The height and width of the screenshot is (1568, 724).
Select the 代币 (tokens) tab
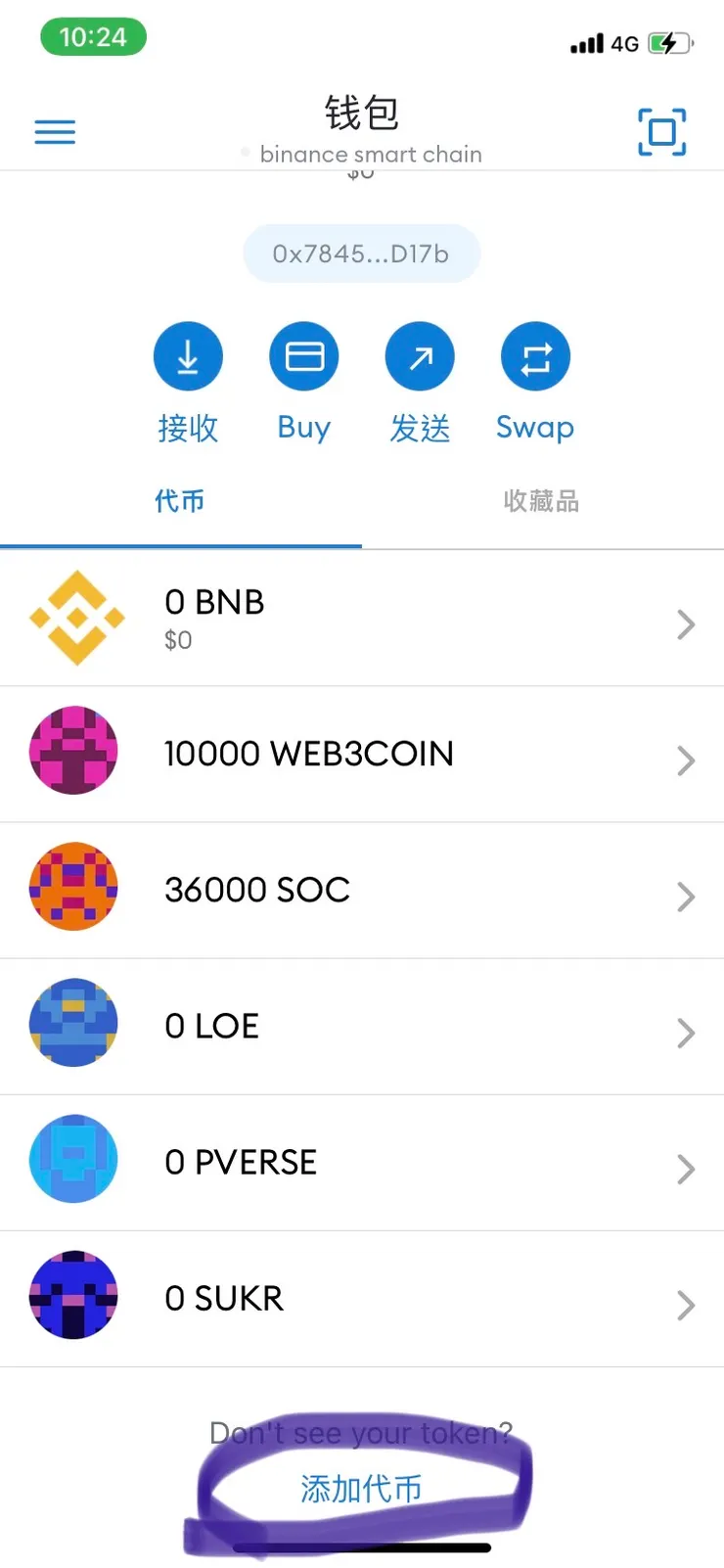(x=181, y=501)
